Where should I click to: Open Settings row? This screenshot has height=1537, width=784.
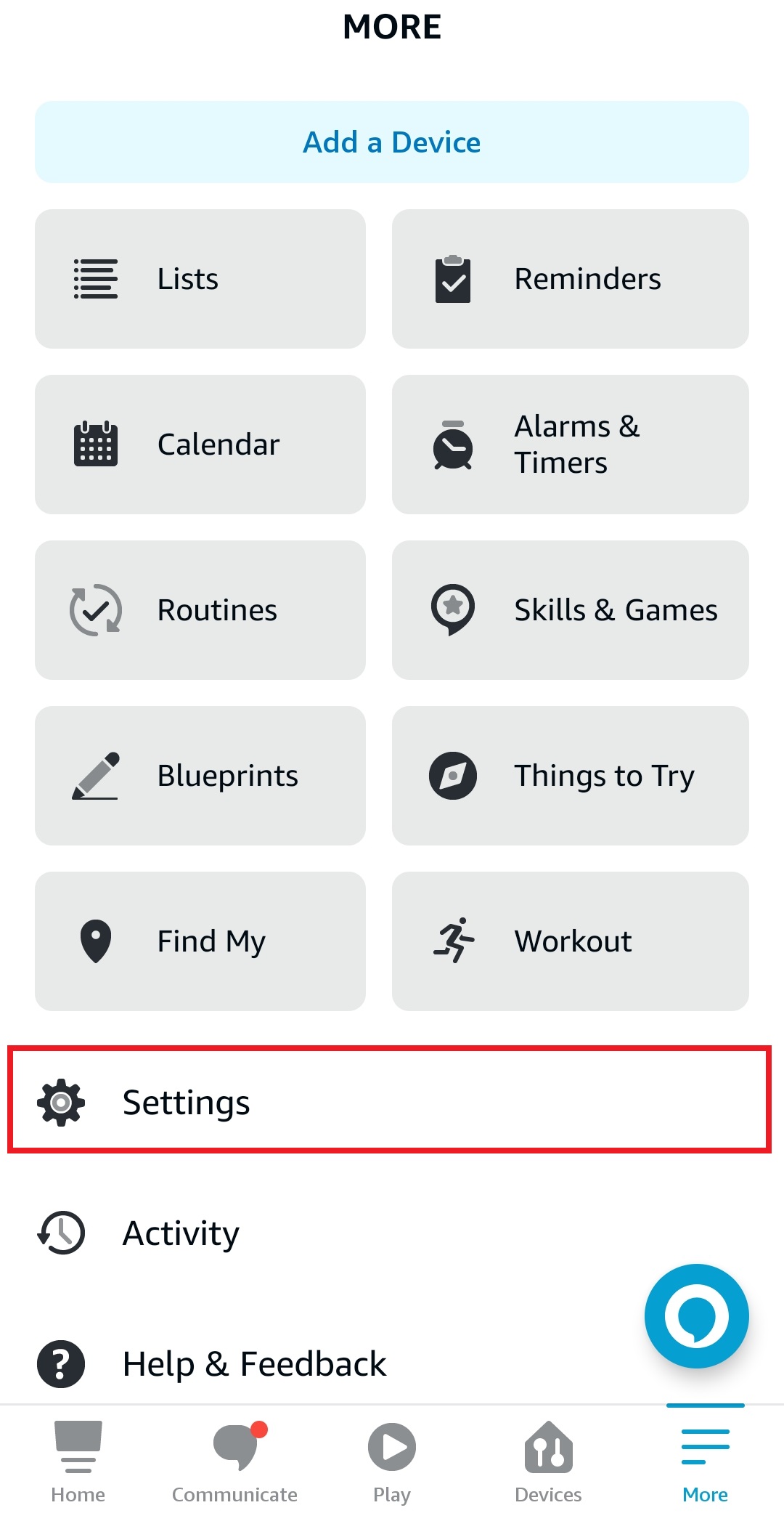point(389,1101)
